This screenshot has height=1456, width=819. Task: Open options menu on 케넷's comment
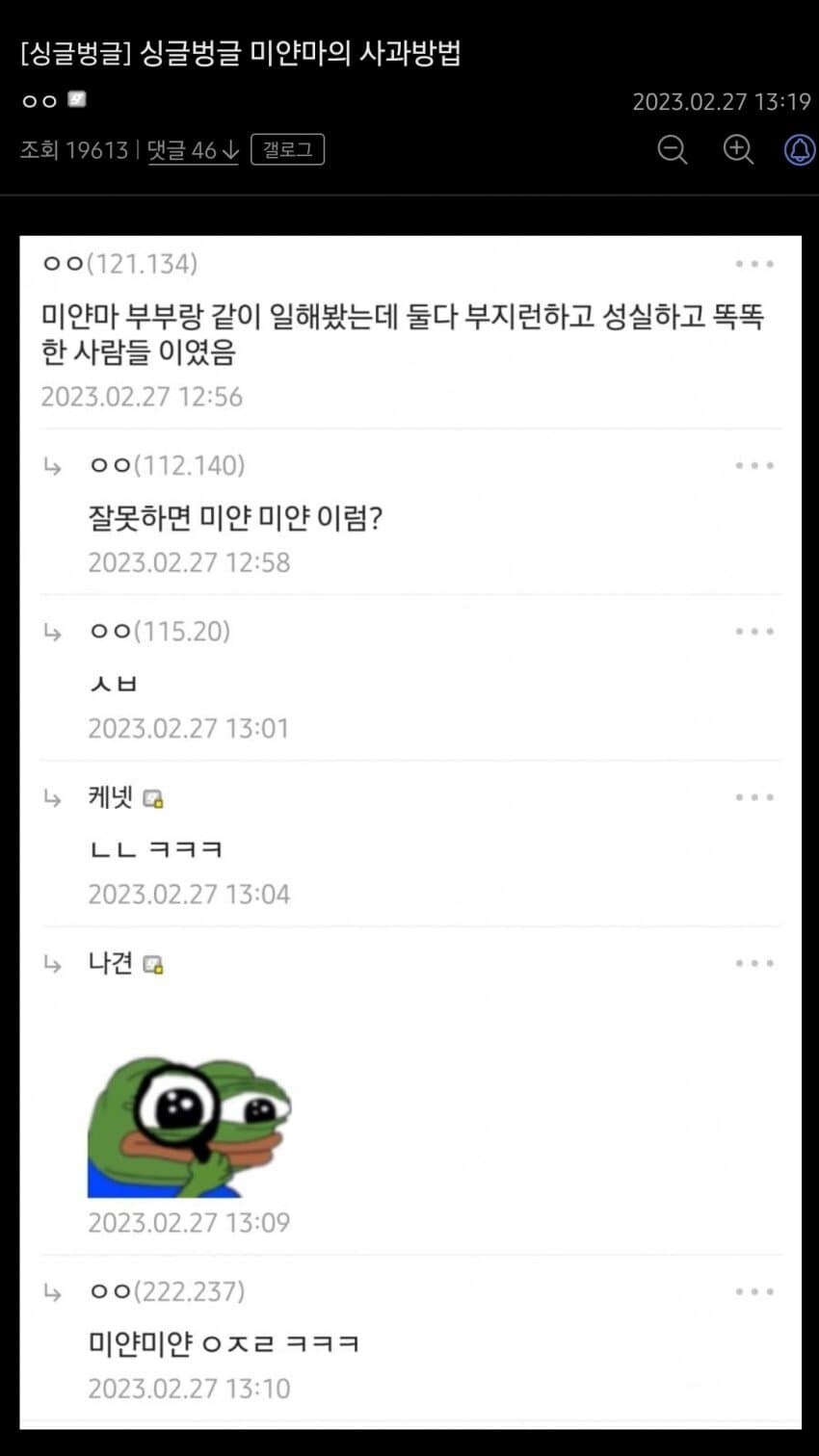click(x=753, y=796)
